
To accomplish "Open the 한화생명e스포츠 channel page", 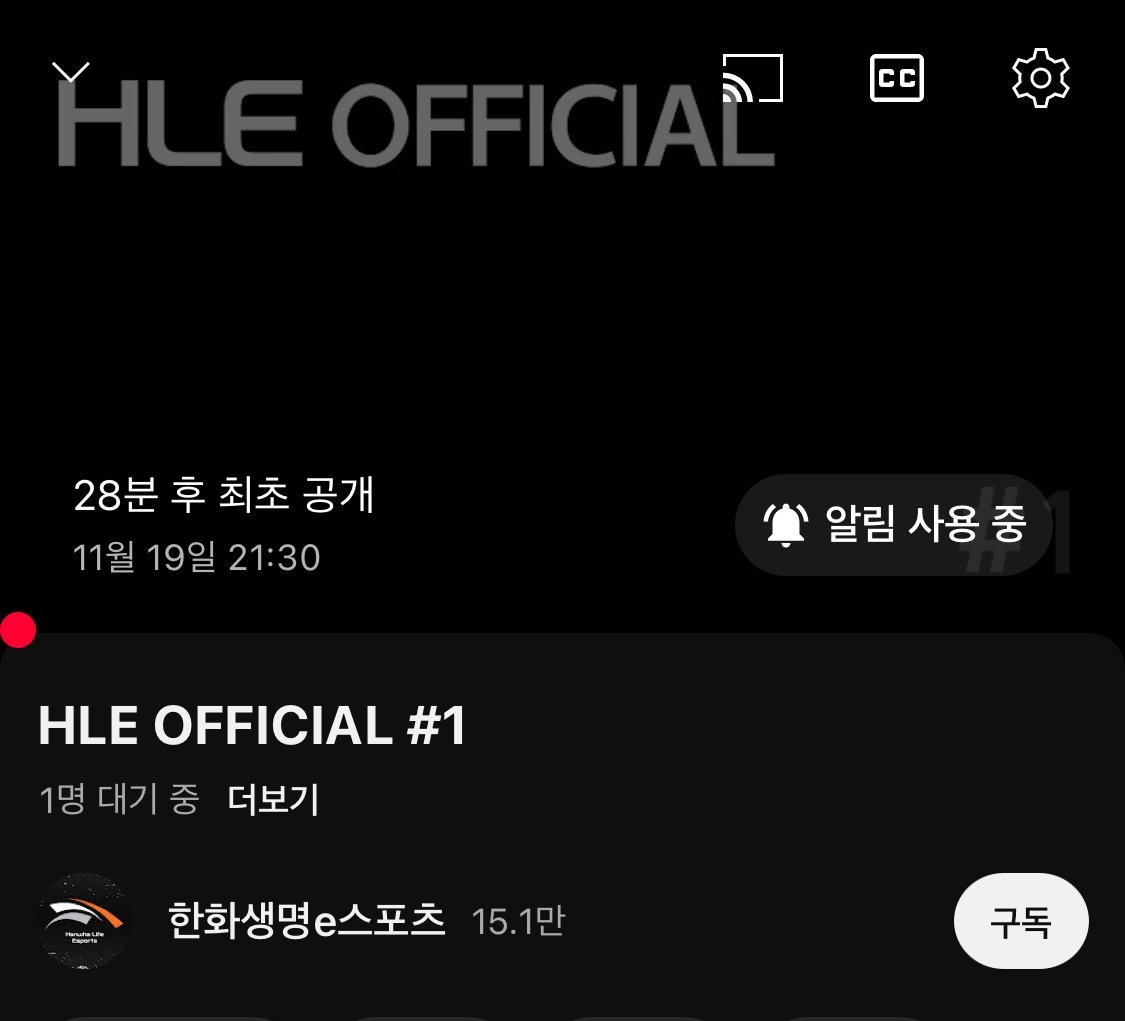I will coord(307,920).
